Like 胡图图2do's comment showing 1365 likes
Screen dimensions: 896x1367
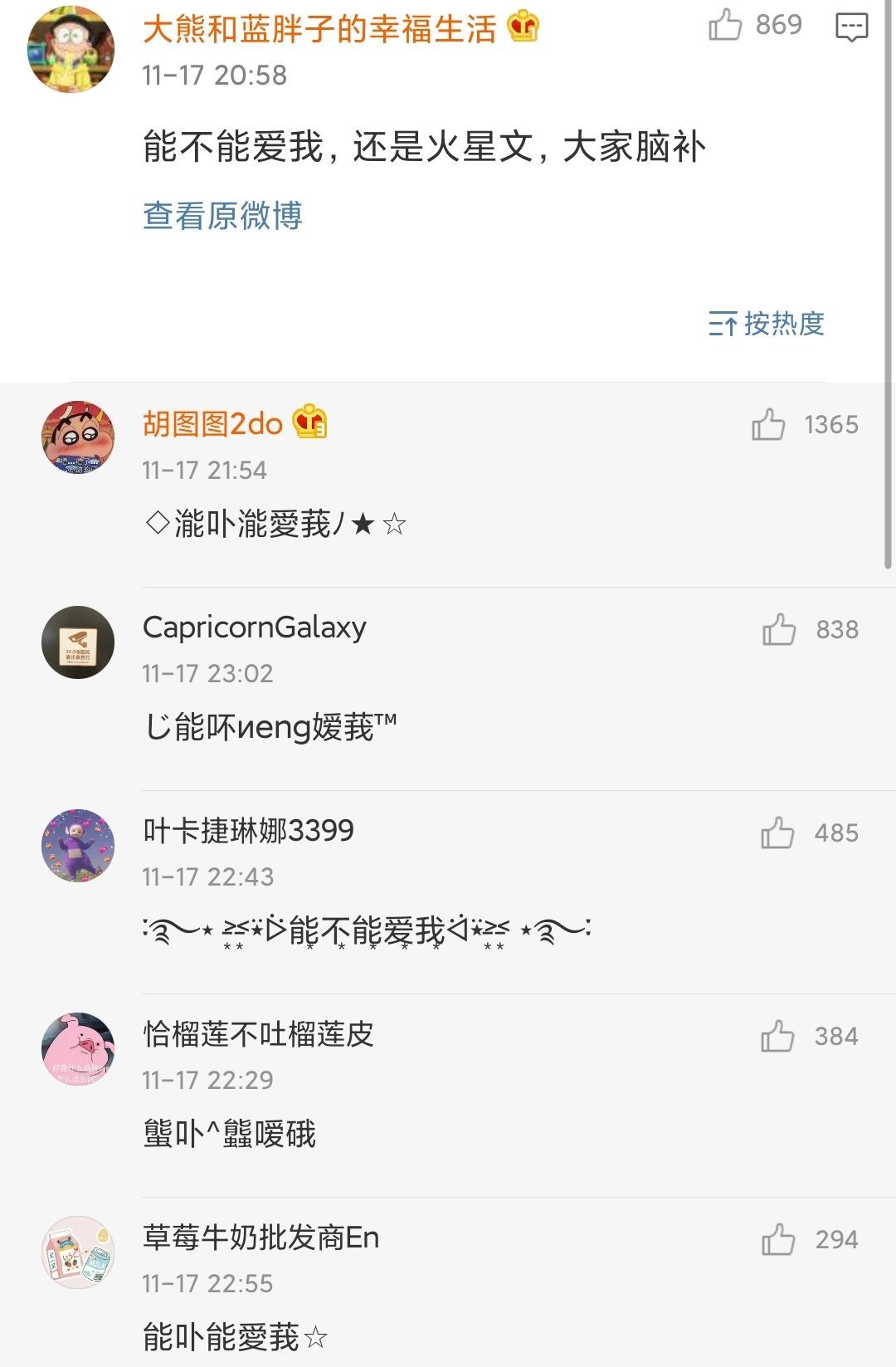(768, 424)
